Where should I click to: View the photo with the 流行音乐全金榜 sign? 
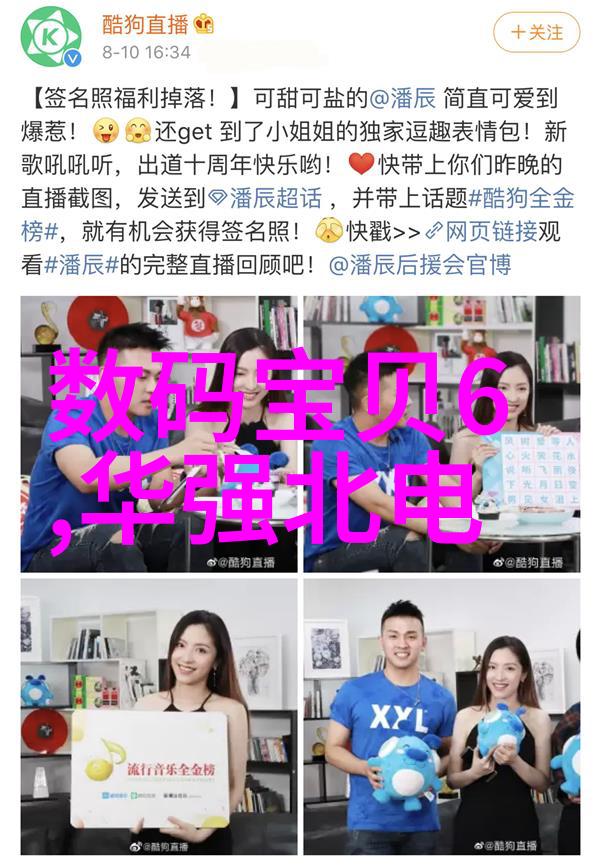point(159,716)
